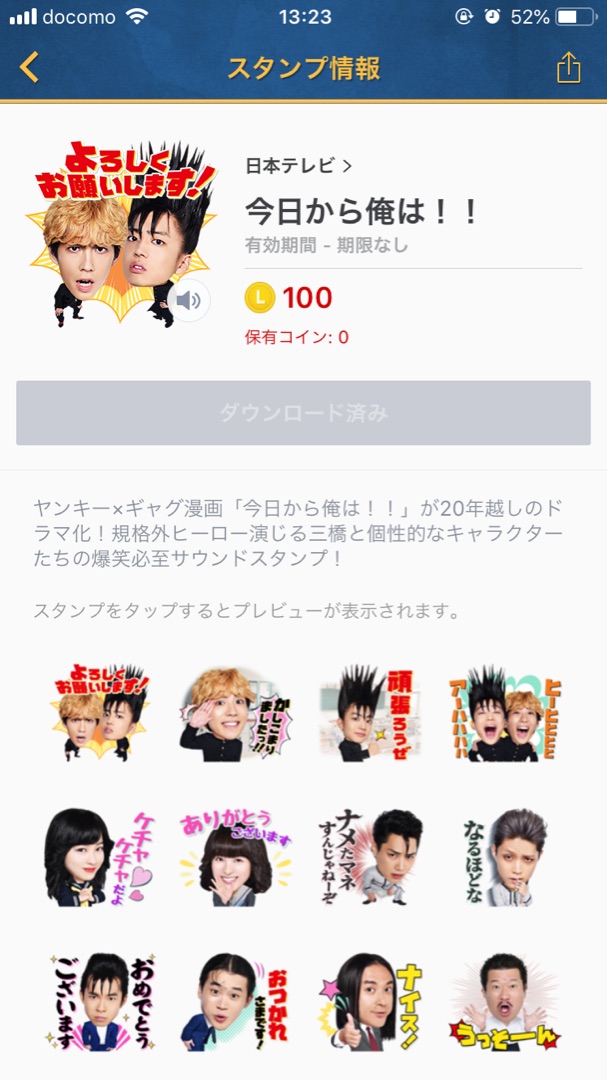This screenshot has height=1080, width=607.
Task: Tap the ダウンロード済み button
Action: pyautogui.click(x=303, y=413)
